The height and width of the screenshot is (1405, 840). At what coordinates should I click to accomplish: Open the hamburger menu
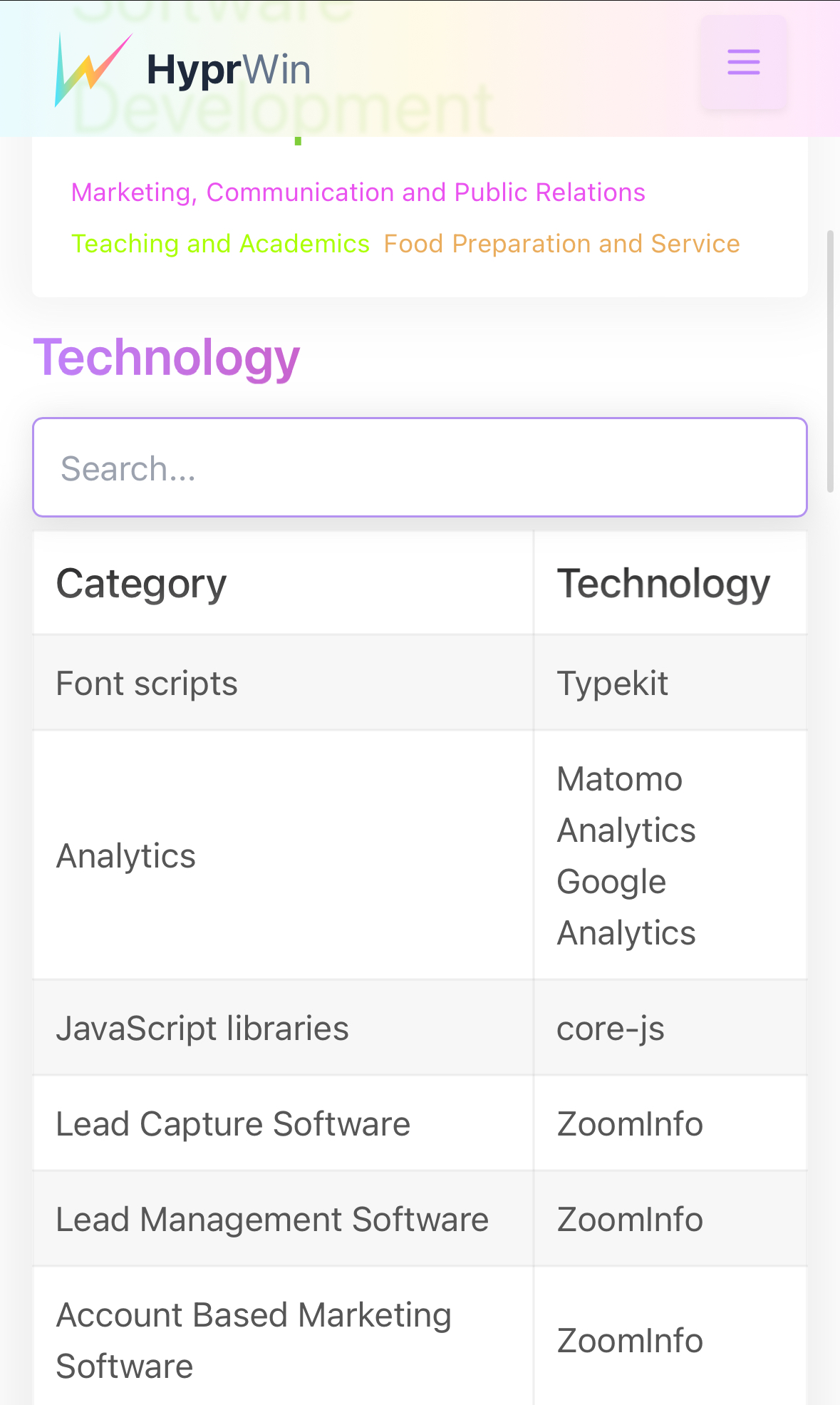pyautogui.click(x=743, y=63)
